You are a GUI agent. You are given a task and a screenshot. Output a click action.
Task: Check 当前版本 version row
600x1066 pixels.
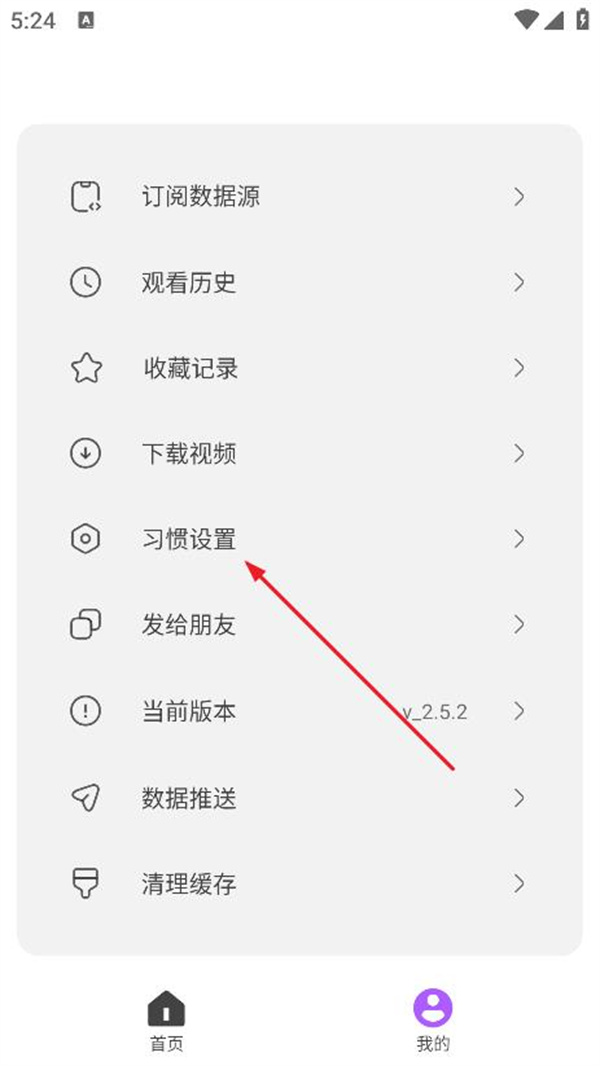299,711
